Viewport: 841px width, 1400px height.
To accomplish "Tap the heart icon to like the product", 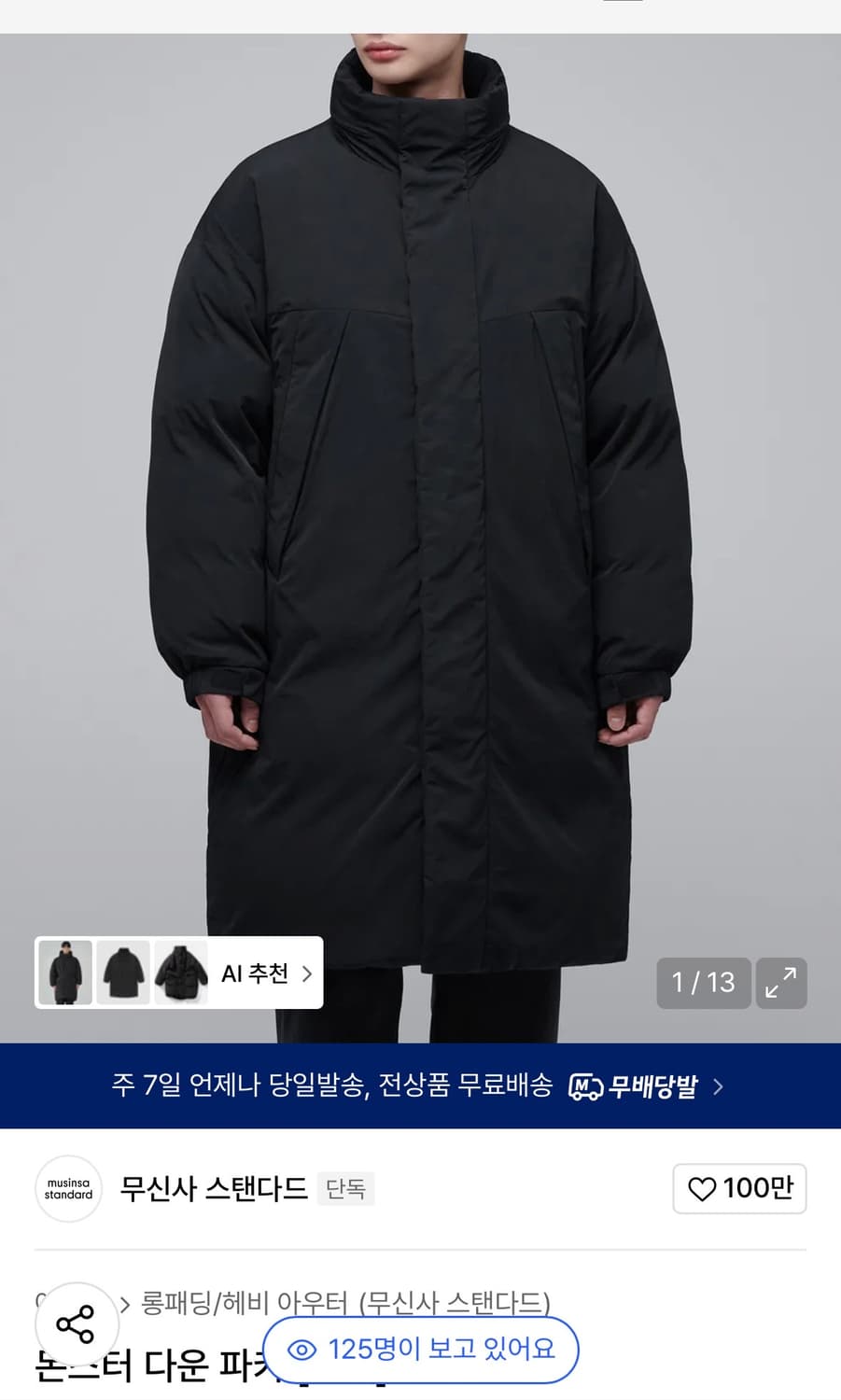I will [703, 1189].
